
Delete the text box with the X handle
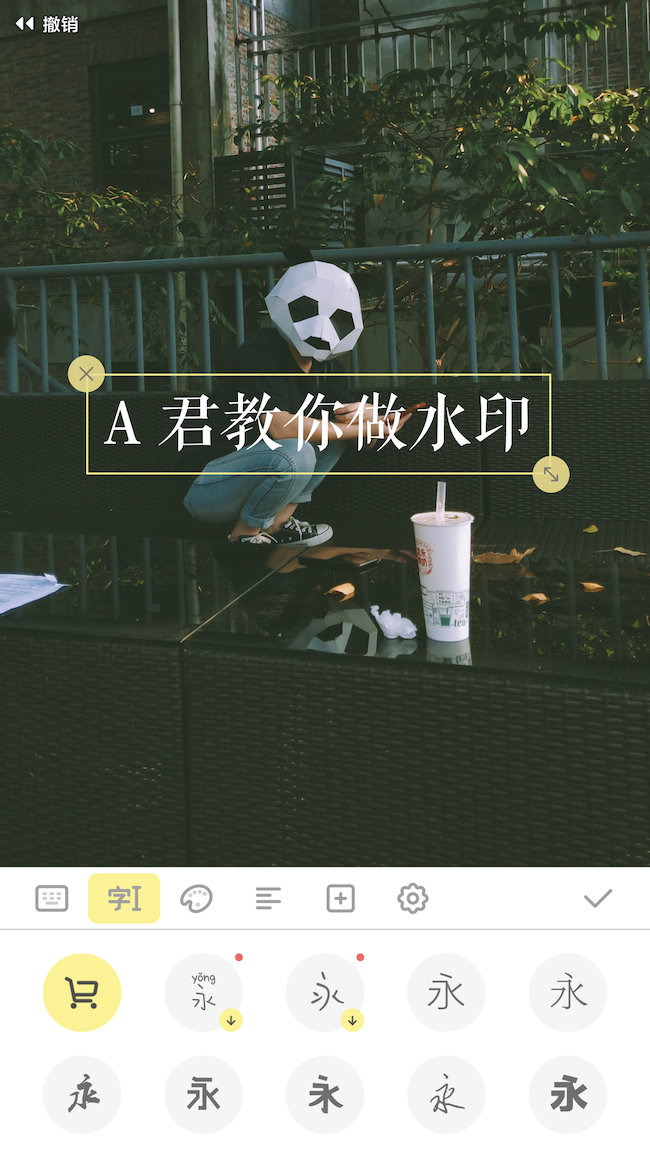[x=86, y=374]
